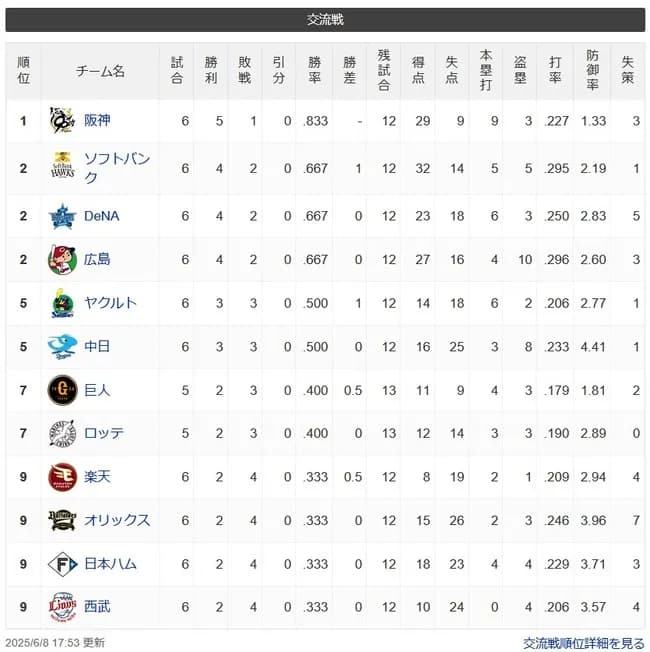Open the ヤクルト team link
The height and width of the screenshot is (652, 650).
coord(110,303)
